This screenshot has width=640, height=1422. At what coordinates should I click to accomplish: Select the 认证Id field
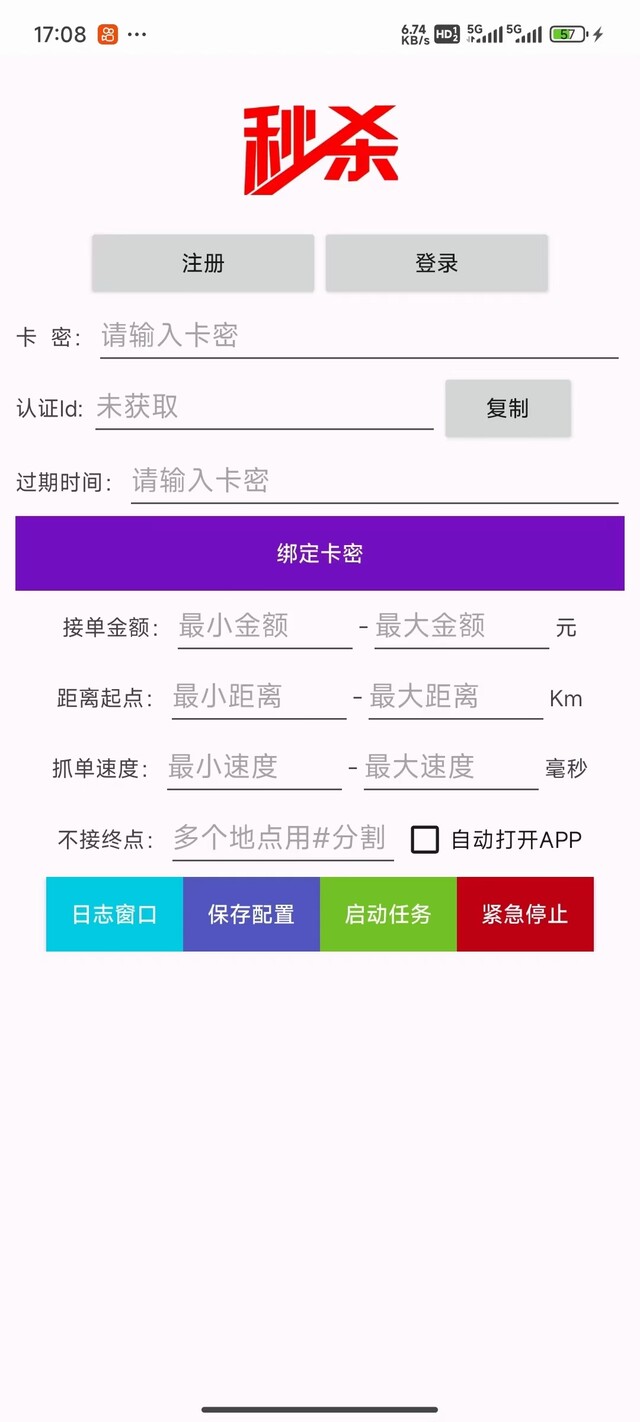(264, 408)
